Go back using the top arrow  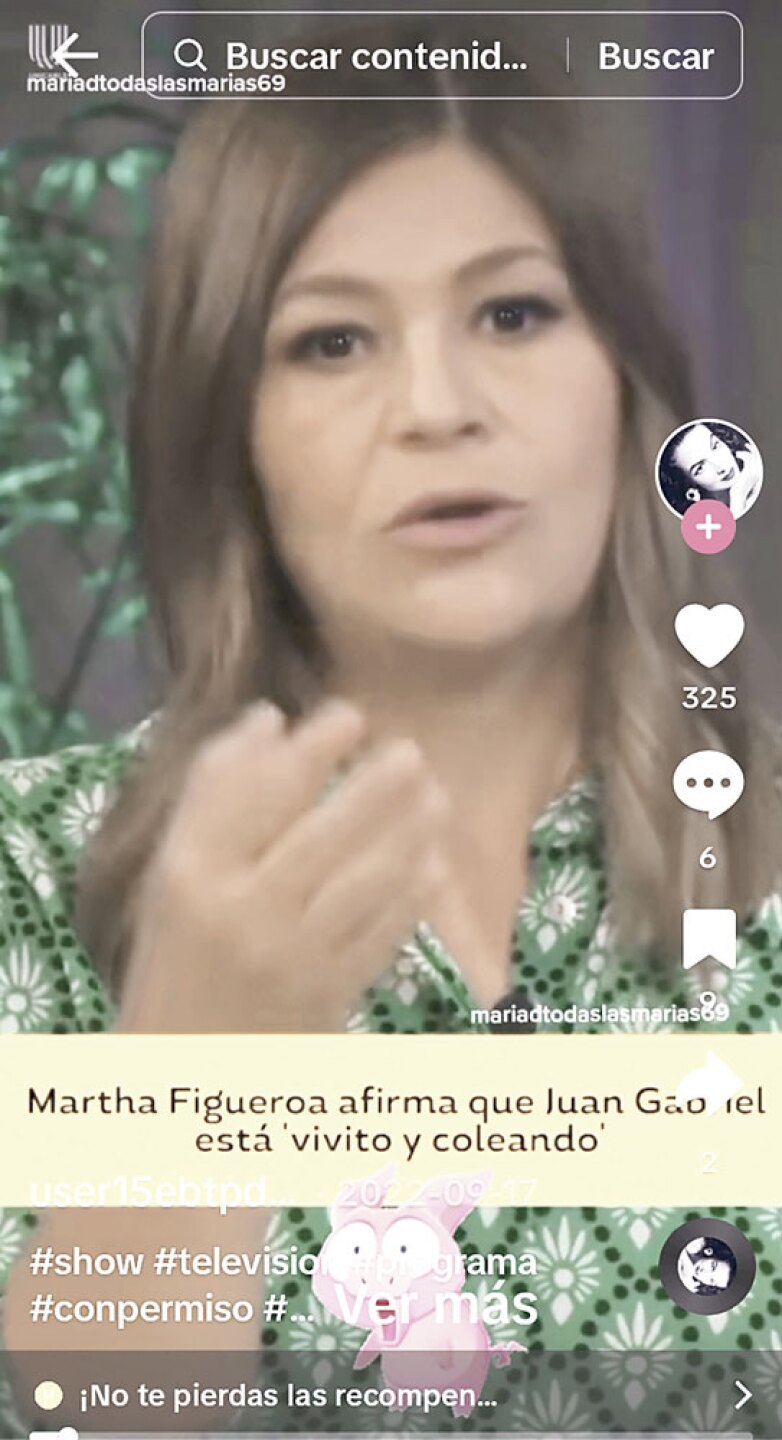click(72, 54)
